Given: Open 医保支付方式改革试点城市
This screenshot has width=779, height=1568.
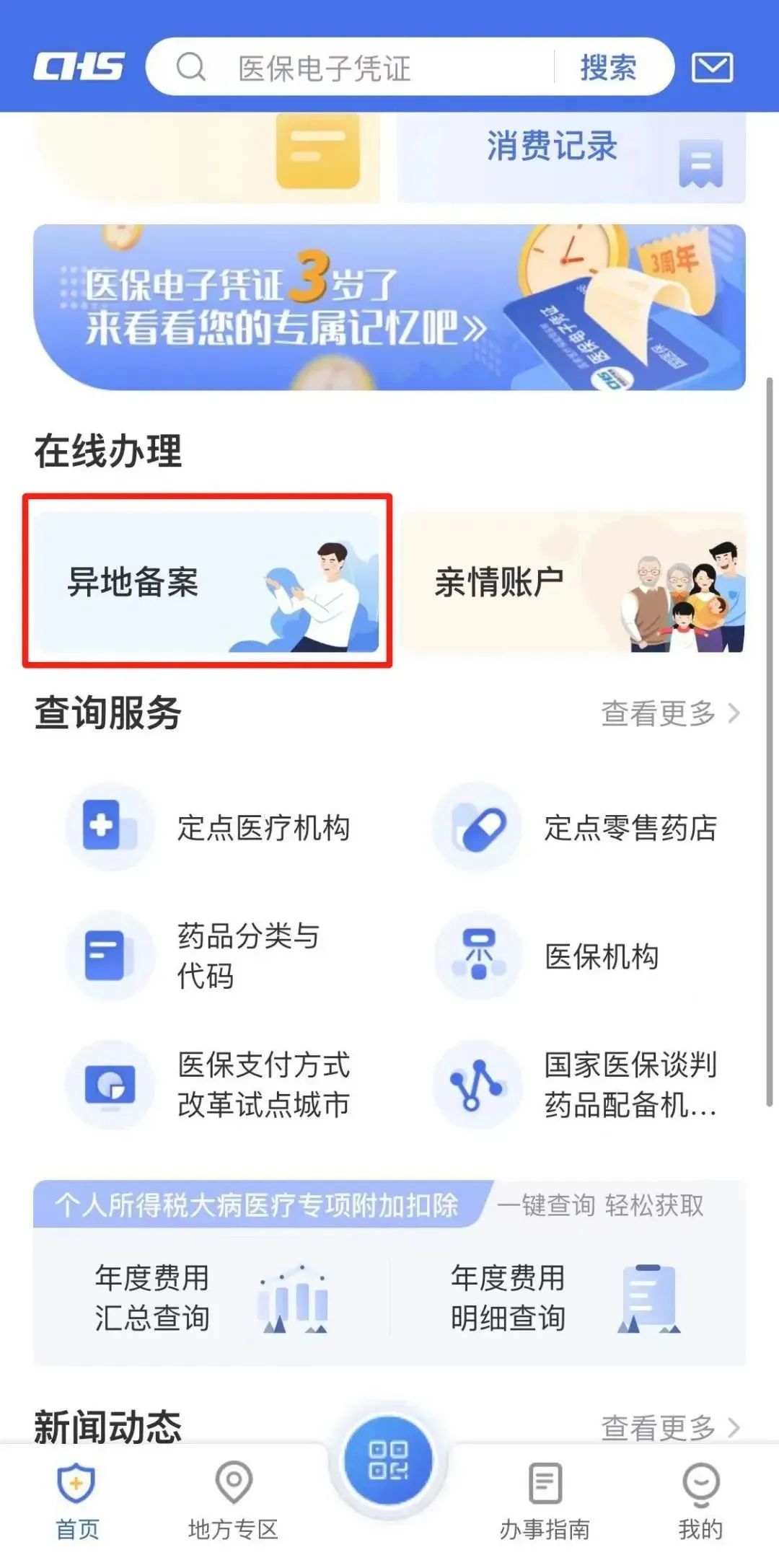Looking at the screenshot, I should pyautogui.click(x=209, y=1084).
